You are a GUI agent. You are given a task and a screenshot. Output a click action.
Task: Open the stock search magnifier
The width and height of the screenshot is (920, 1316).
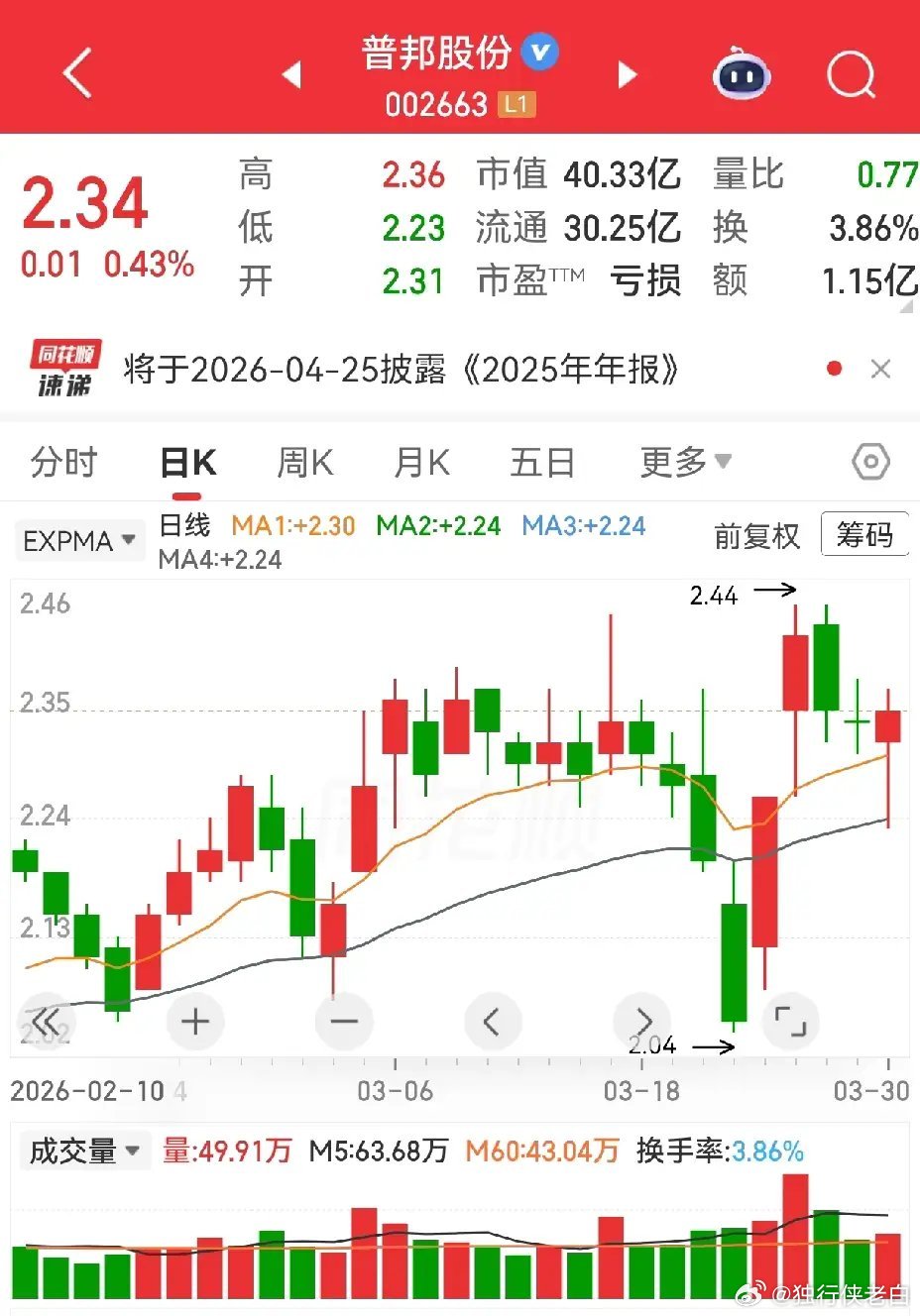click(849, 73)
